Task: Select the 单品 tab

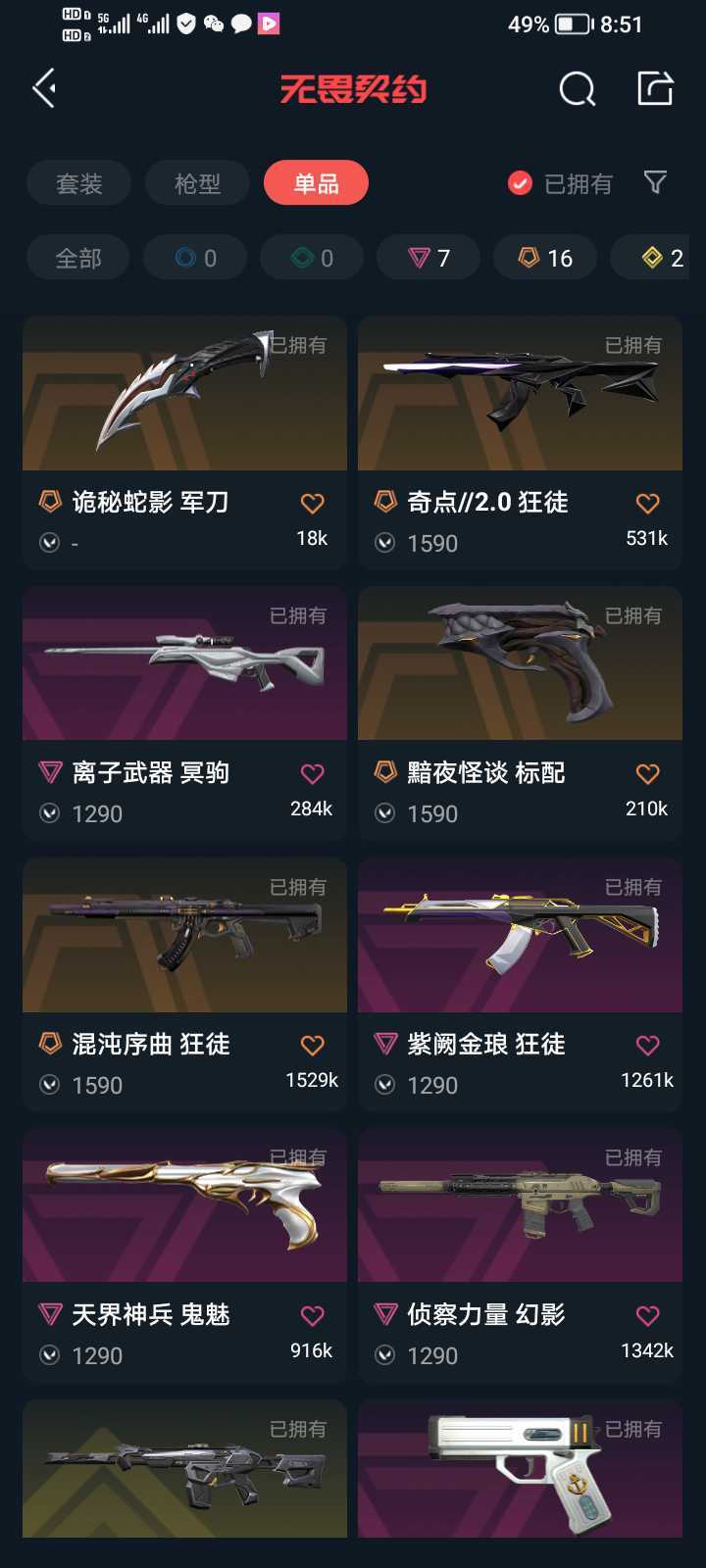Action: point(316,183)
